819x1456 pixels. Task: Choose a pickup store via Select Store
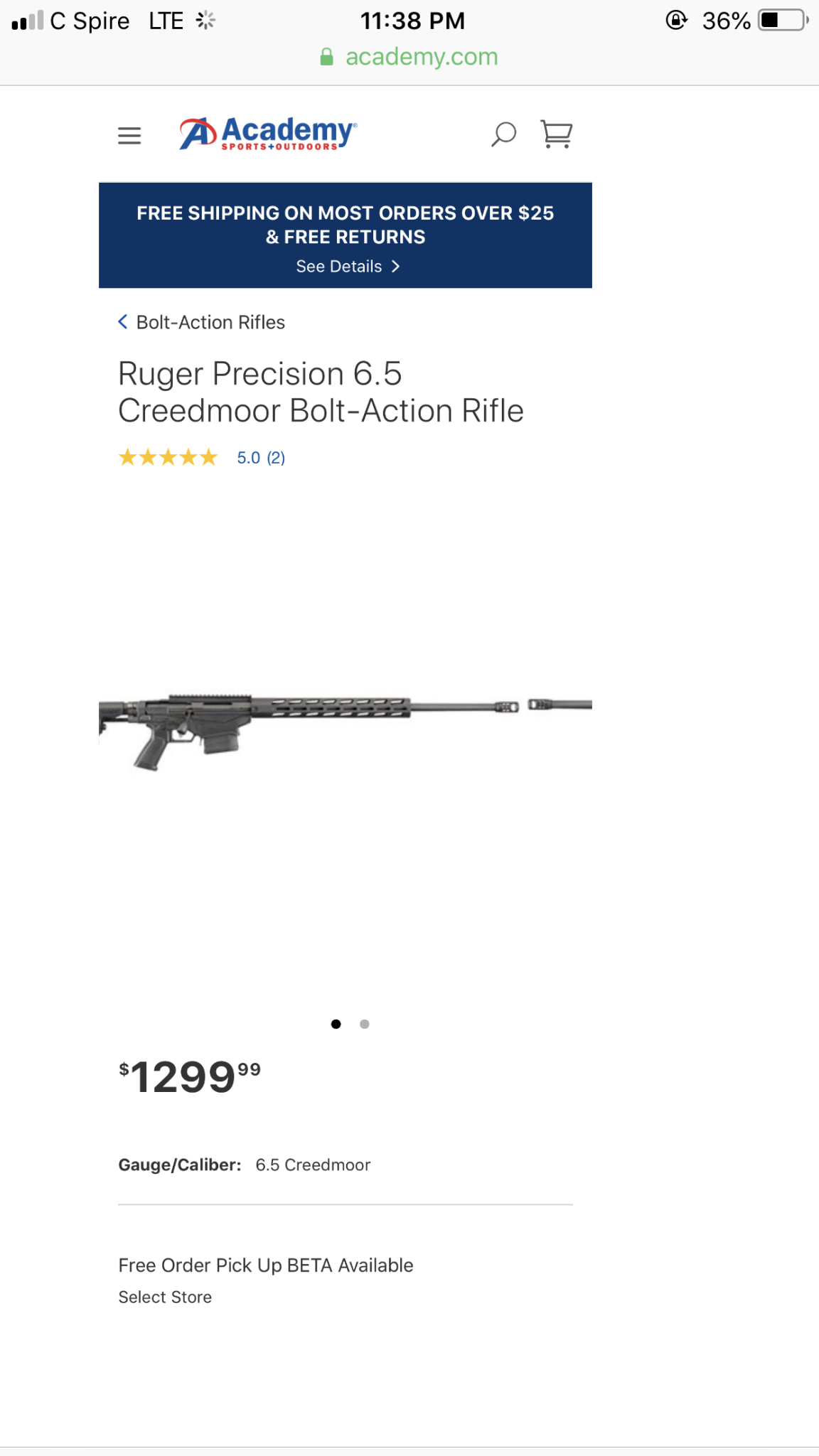coord(165,1297)
